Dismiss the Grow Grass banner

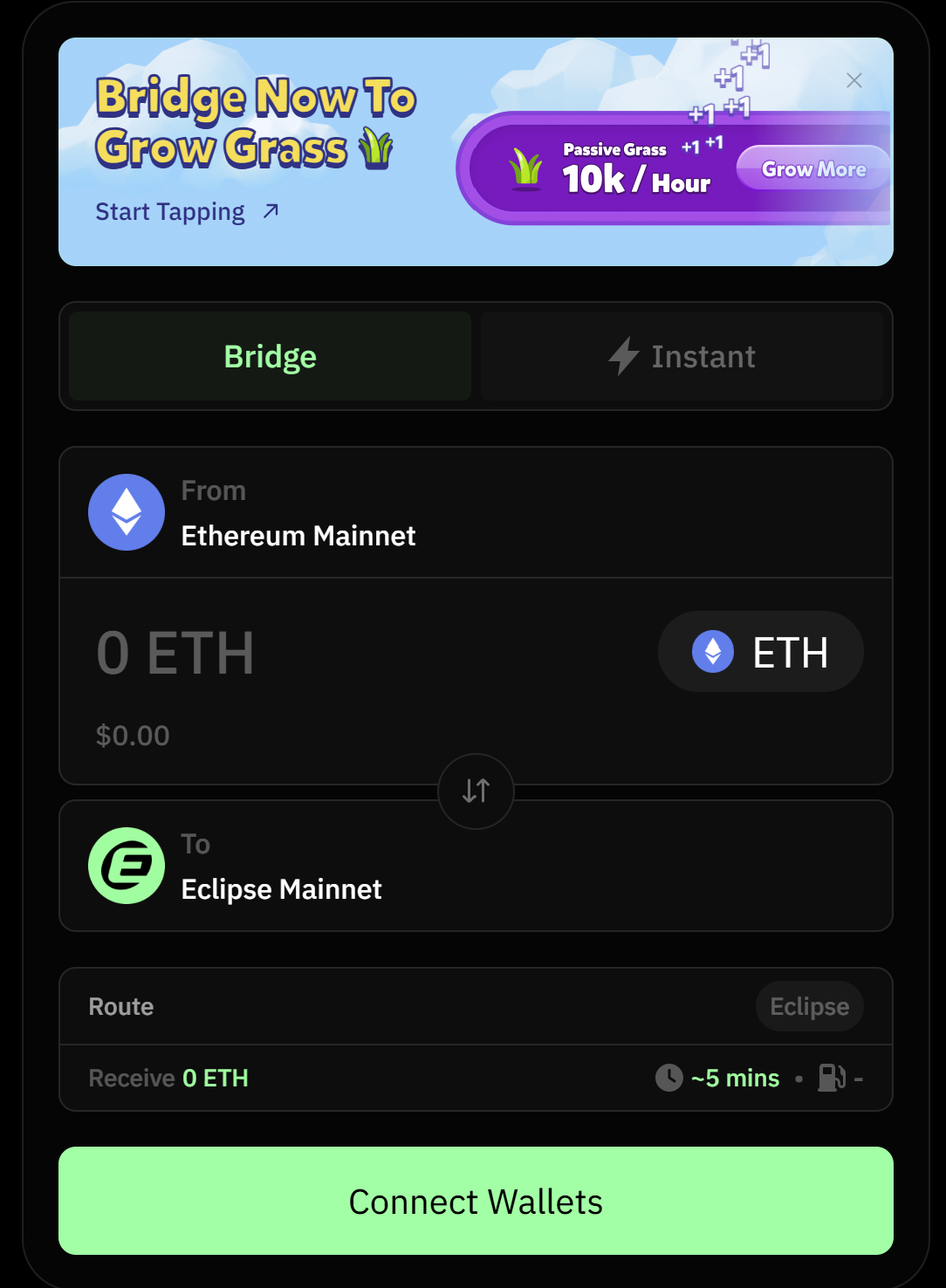[854, 80]
